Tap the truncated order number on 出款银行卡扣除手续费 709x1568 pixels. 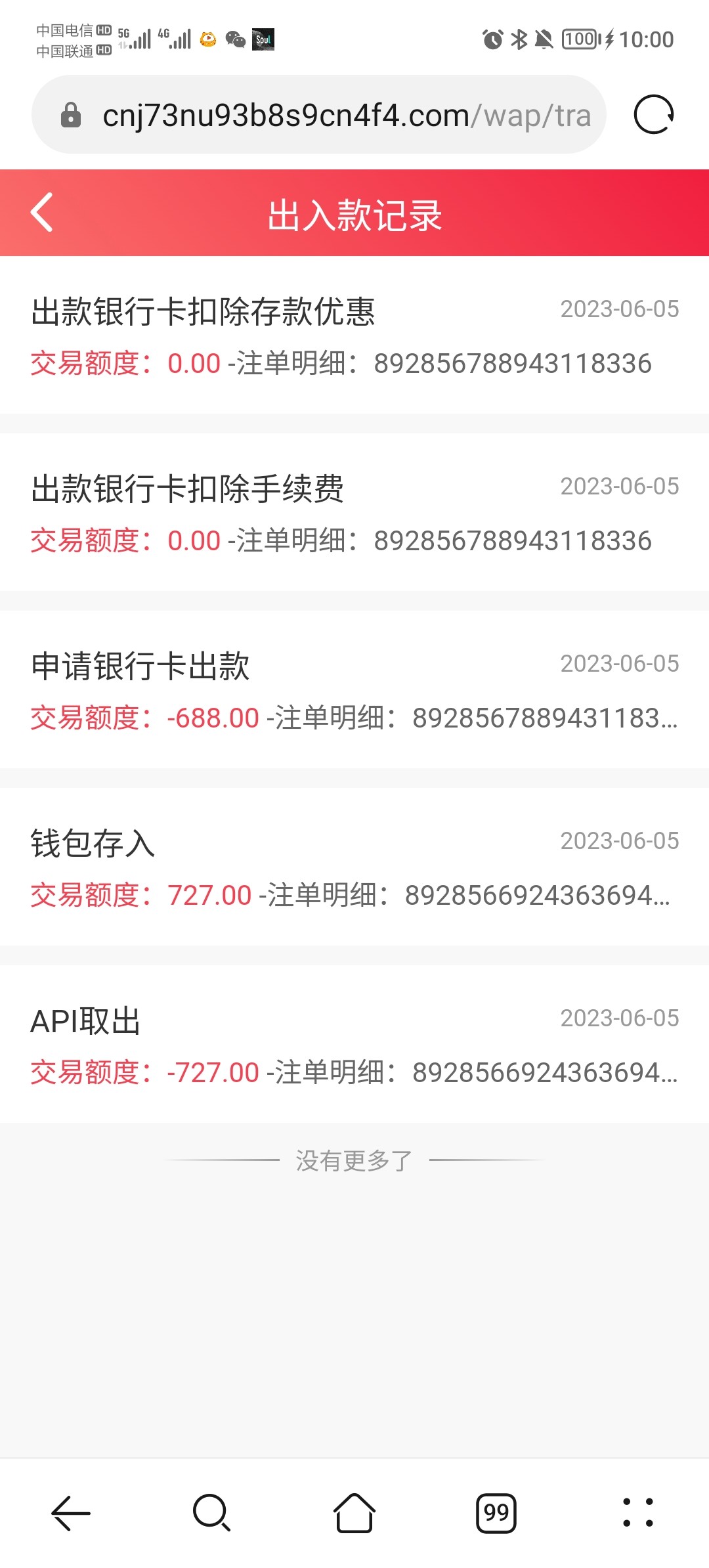point(513,540)
